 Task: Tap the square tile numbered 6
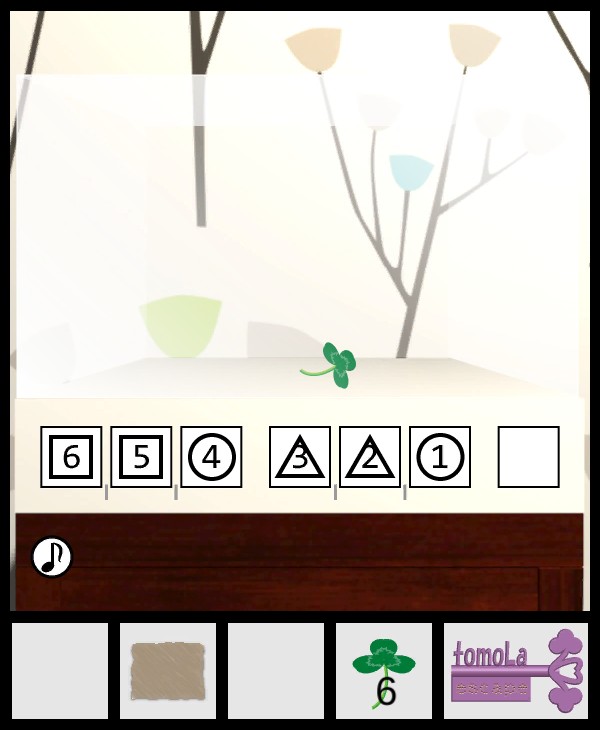pyautogui.click(x=71, y=457)
